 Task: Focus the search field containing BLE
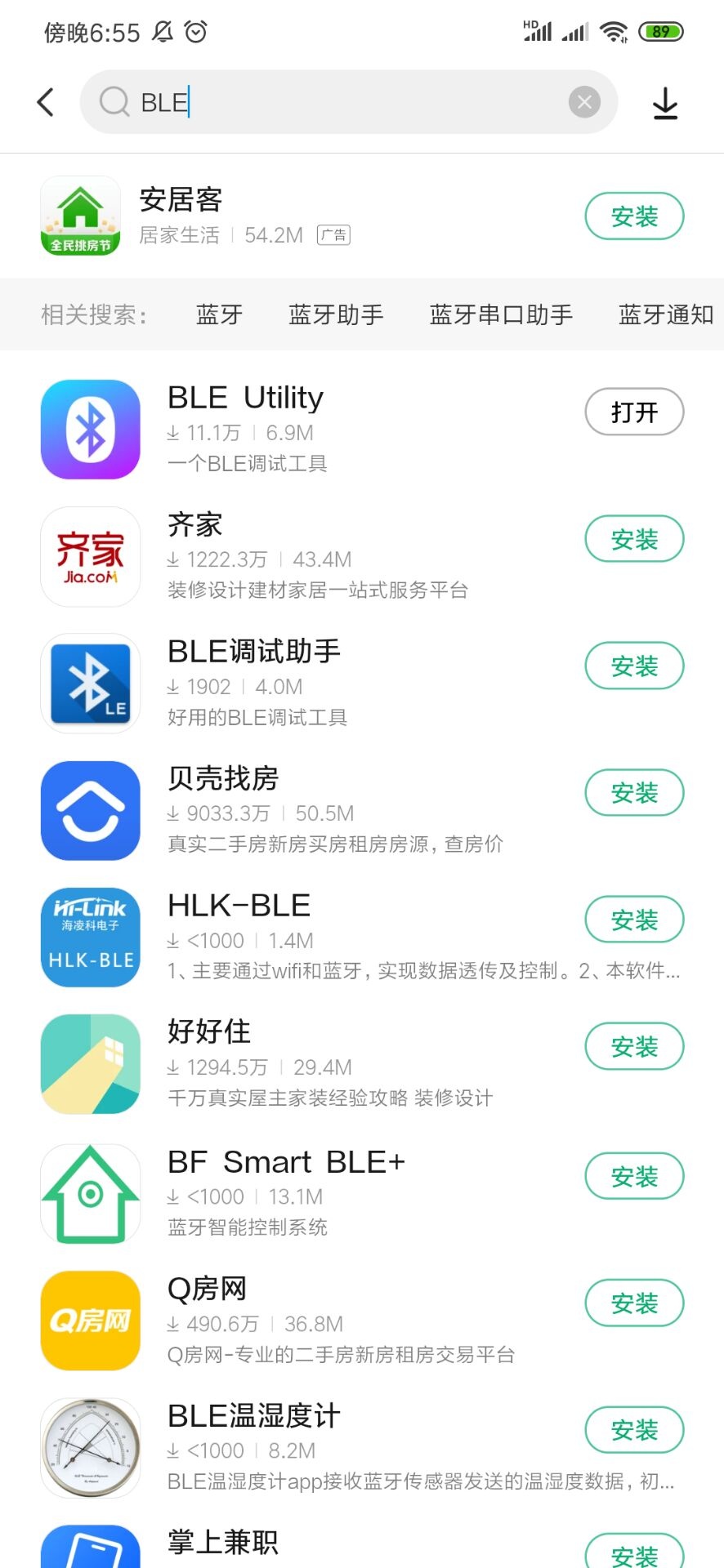coord(343,102)
